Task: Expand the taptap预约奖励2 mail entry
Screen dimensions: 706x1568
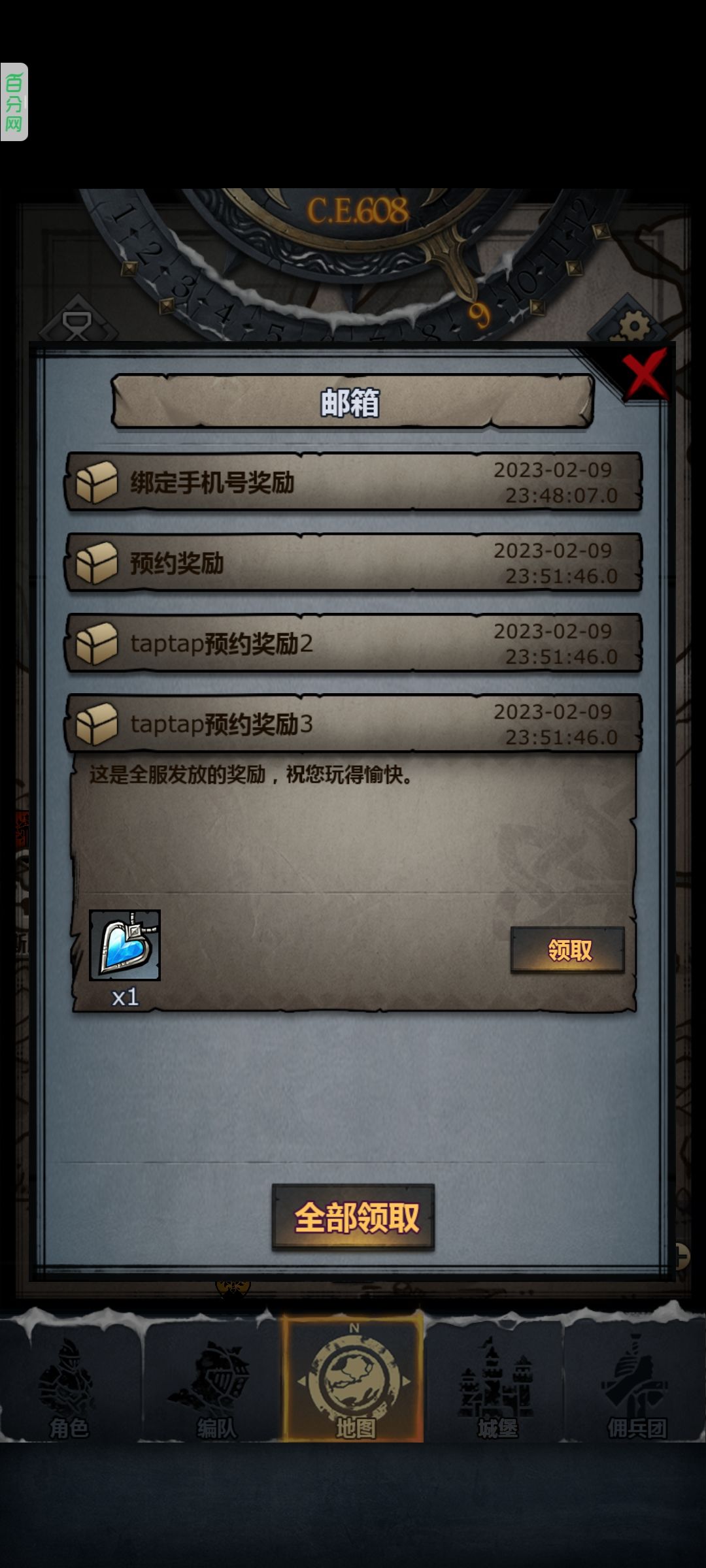Action: (353, 642)
